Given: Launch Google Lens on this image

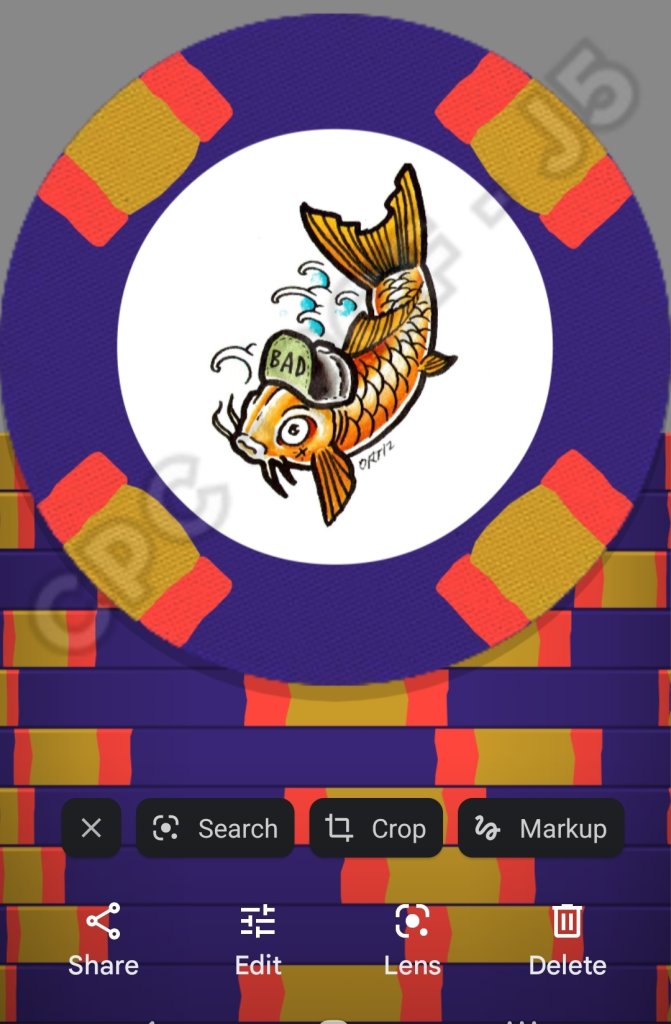Looking at the screenshot, I should pyautogui.click(x=412, y=940).
